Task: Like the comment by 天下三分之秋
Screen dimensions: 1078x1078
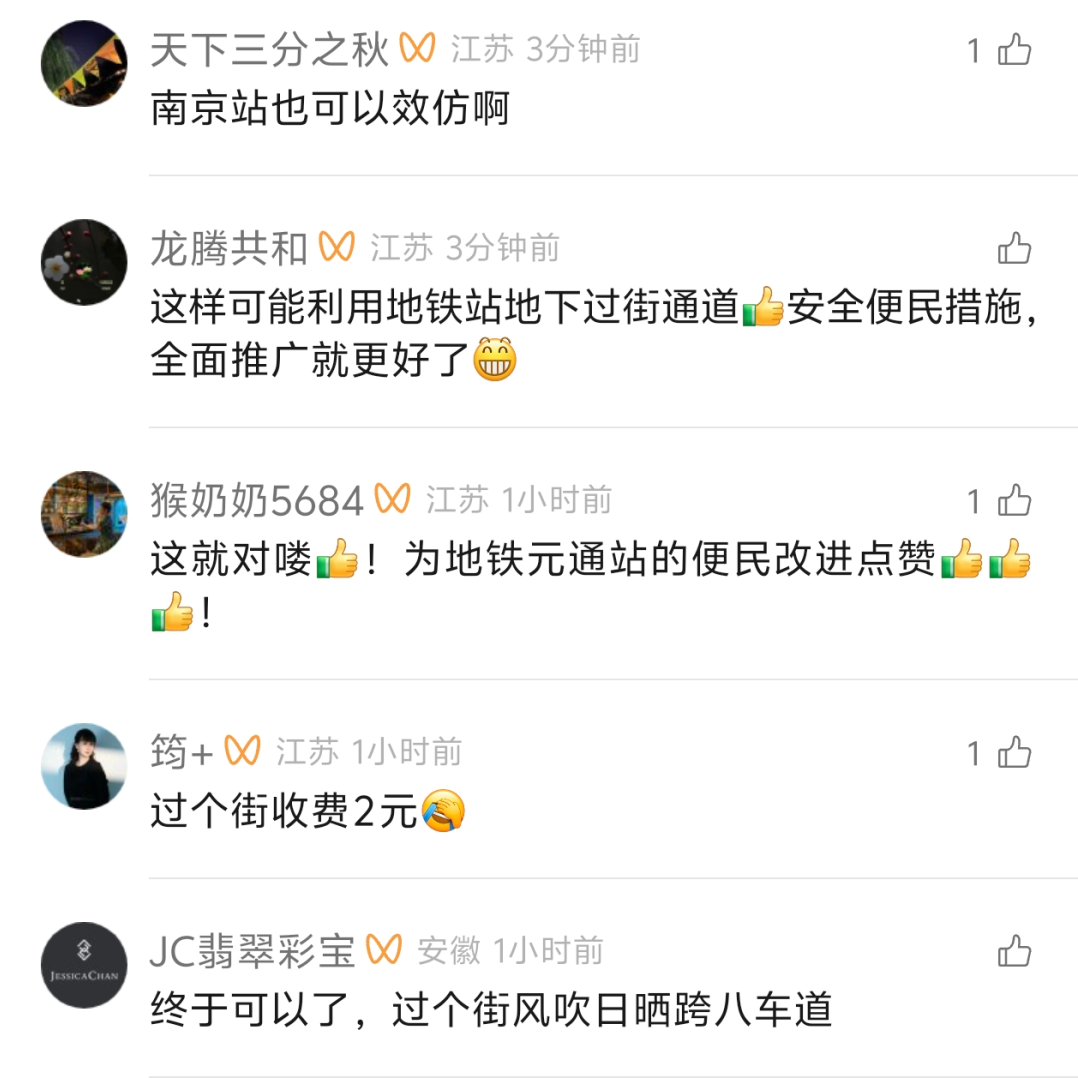Action: point(1014,50)
